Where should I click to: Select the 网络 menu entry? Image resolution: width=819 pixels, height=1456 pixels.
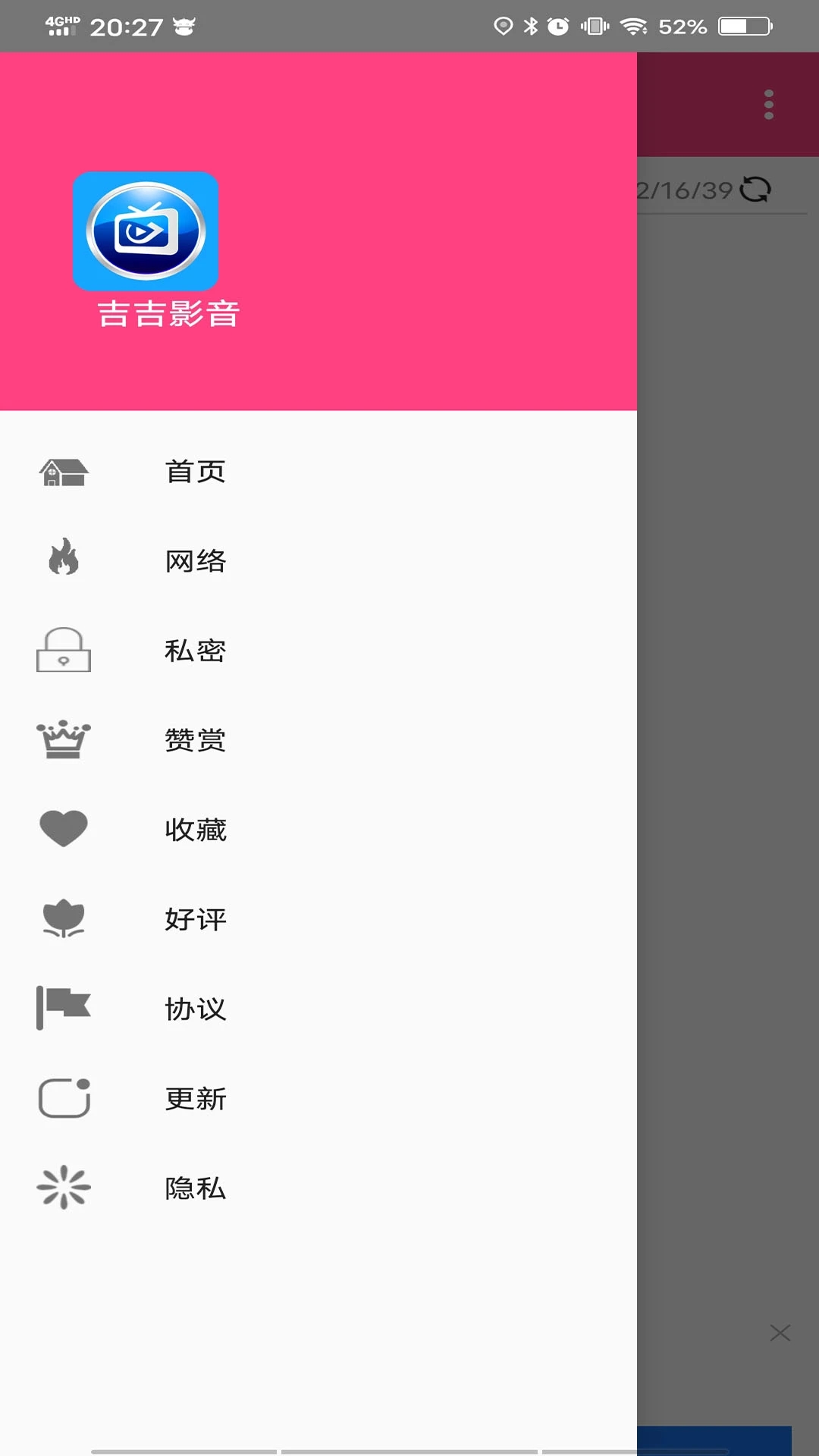pos(193,560)
